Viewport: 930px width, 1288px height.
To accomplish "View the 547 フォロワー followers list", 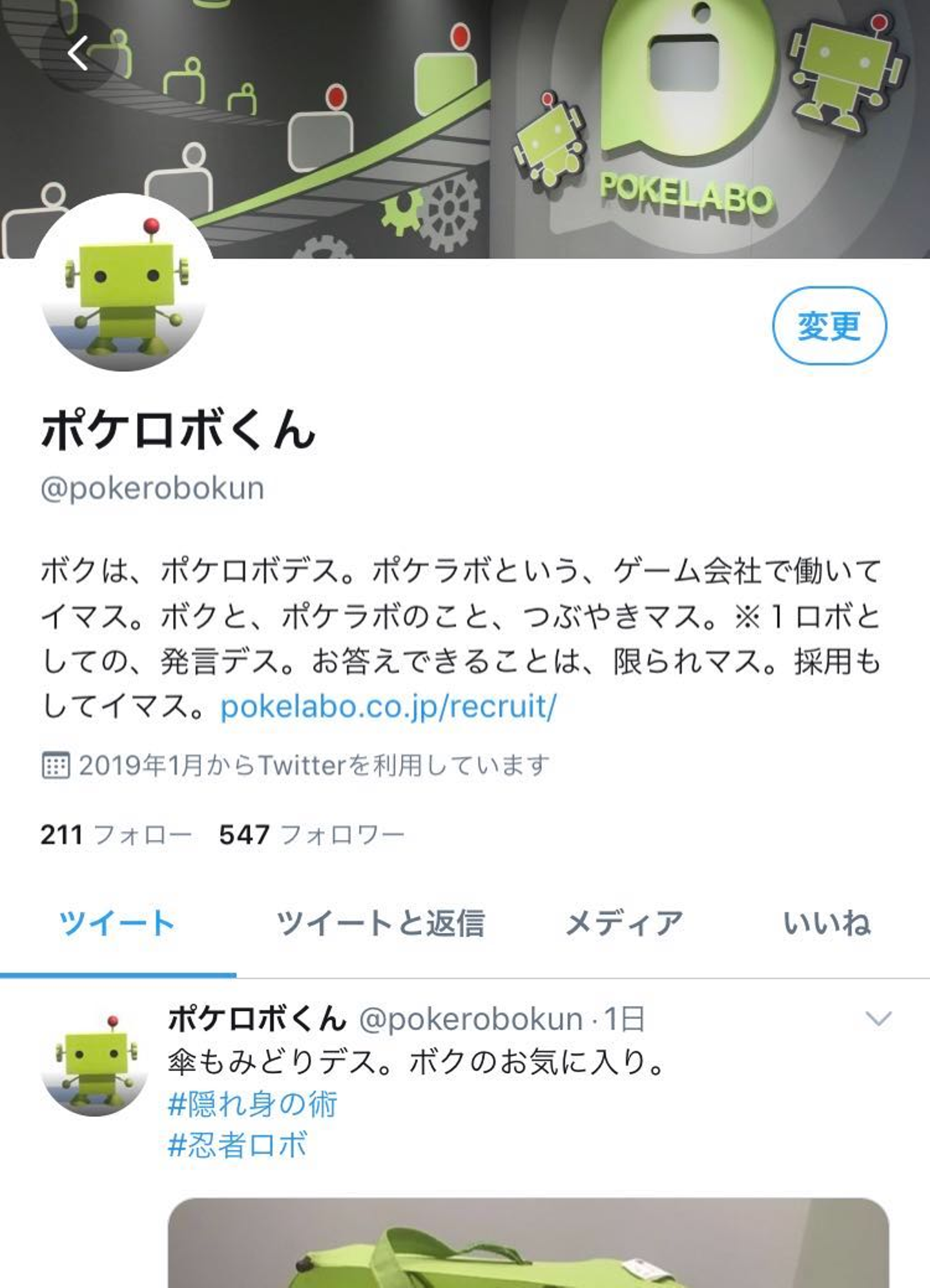I will [311, 835].
